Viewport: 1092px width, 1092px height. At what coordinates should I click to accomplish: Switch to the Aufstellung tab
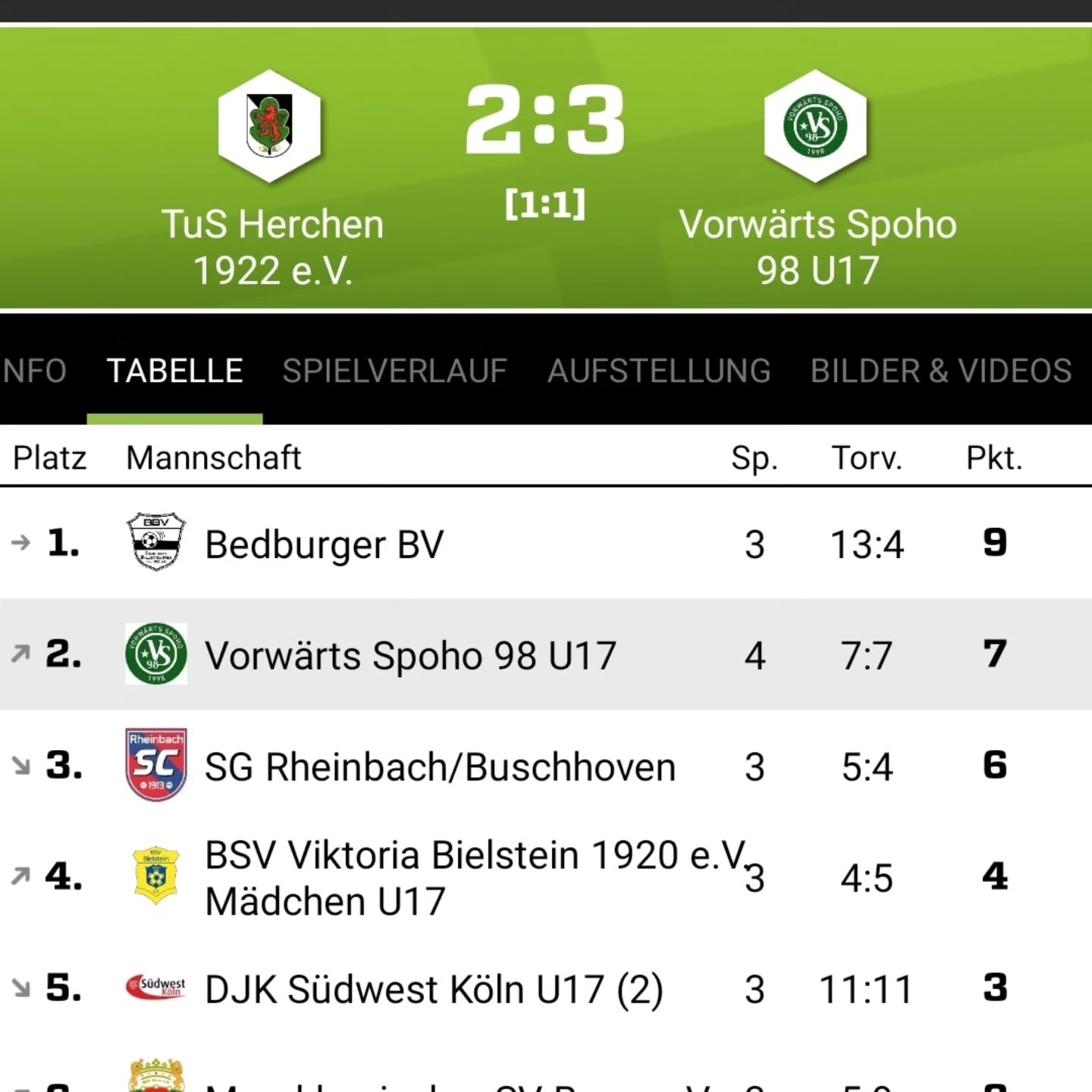(659, 371)
